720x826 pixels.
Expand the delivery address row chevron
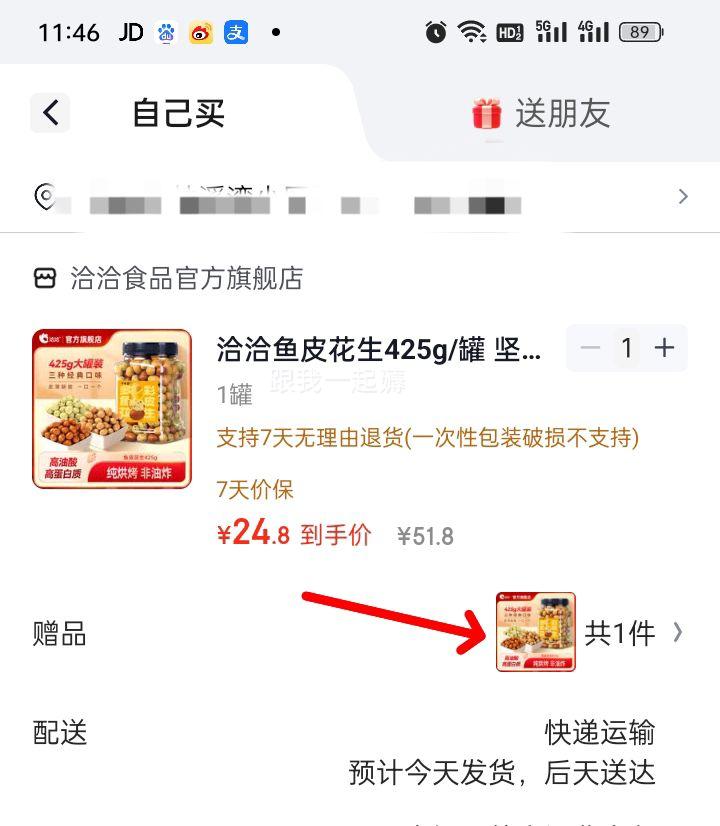point(683,197)
